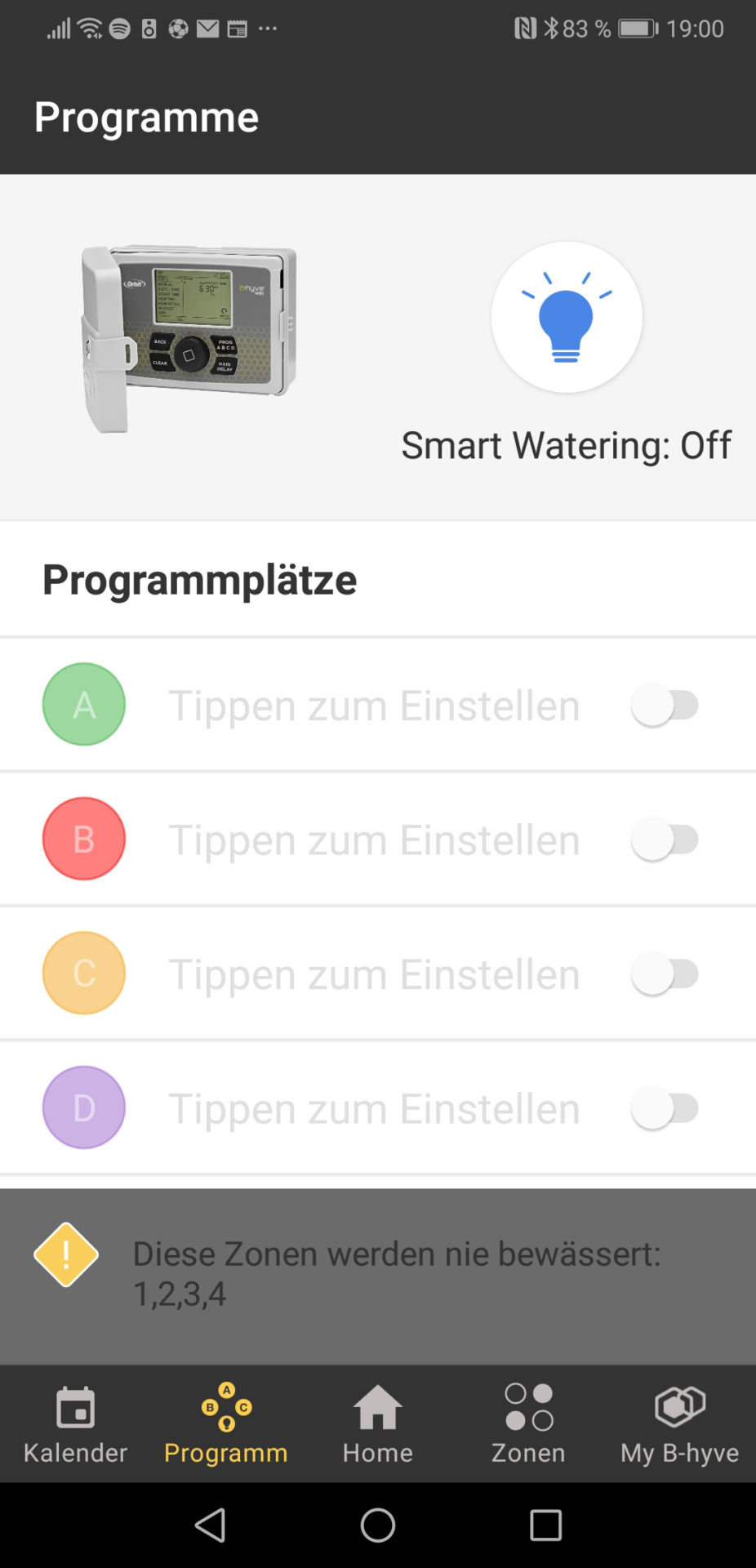The image size is (756, 1568).
Task: Tap the Smart Watering lightbulb button
Action: tap(567, 317)
